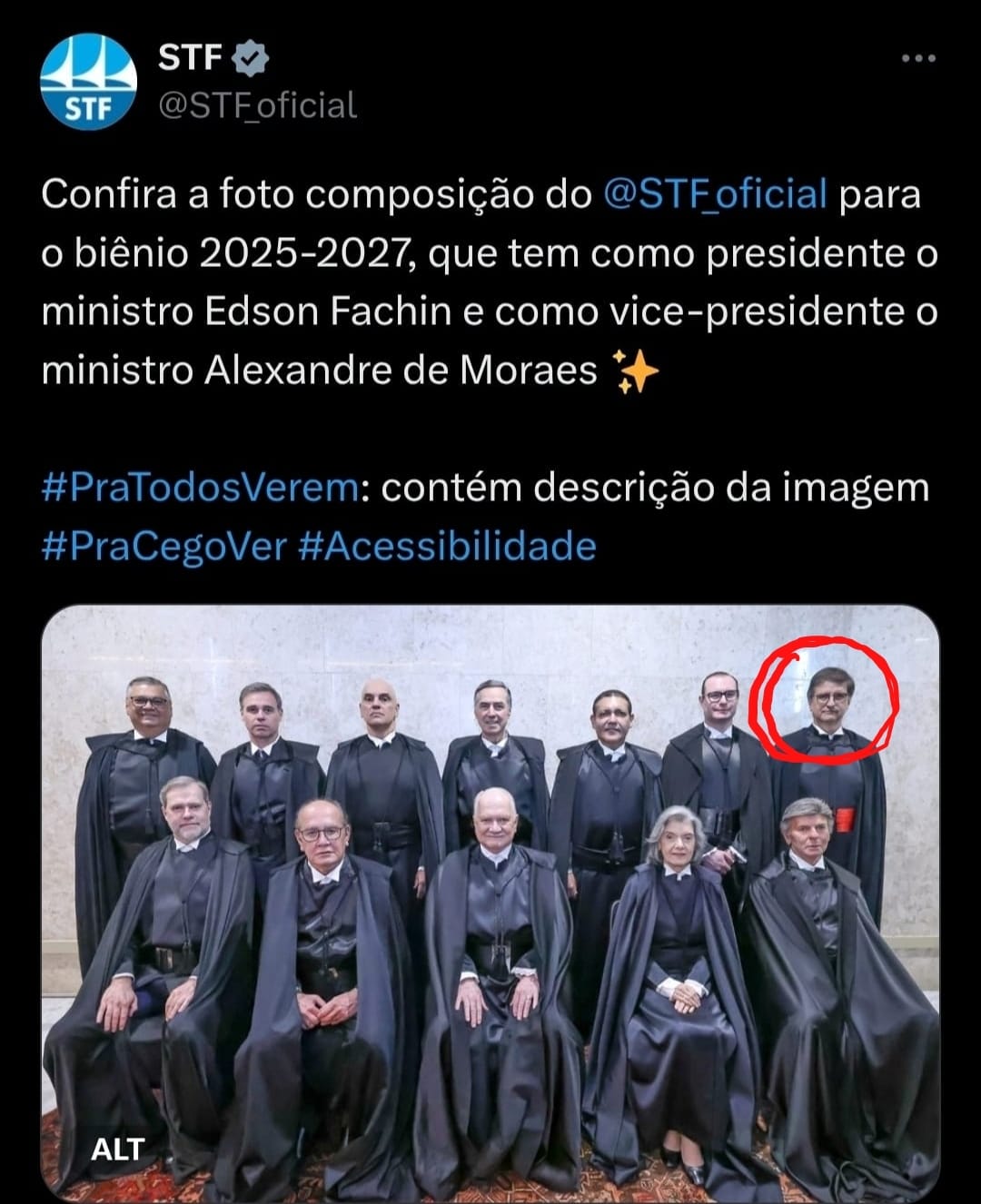Open the #Acessibilidade hashtag

coord(447,547)
